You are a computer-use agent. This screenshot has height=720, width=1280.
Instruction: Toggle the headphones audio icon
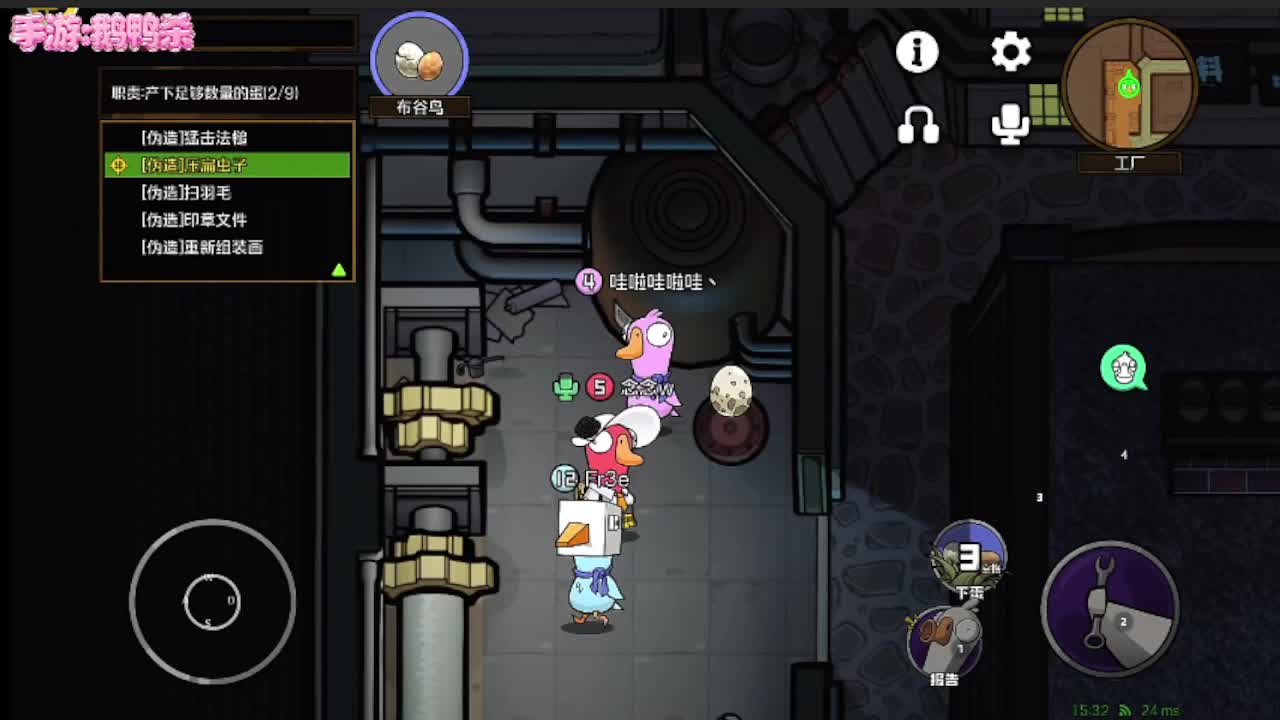pyautogui.click(x=917, y=126)
